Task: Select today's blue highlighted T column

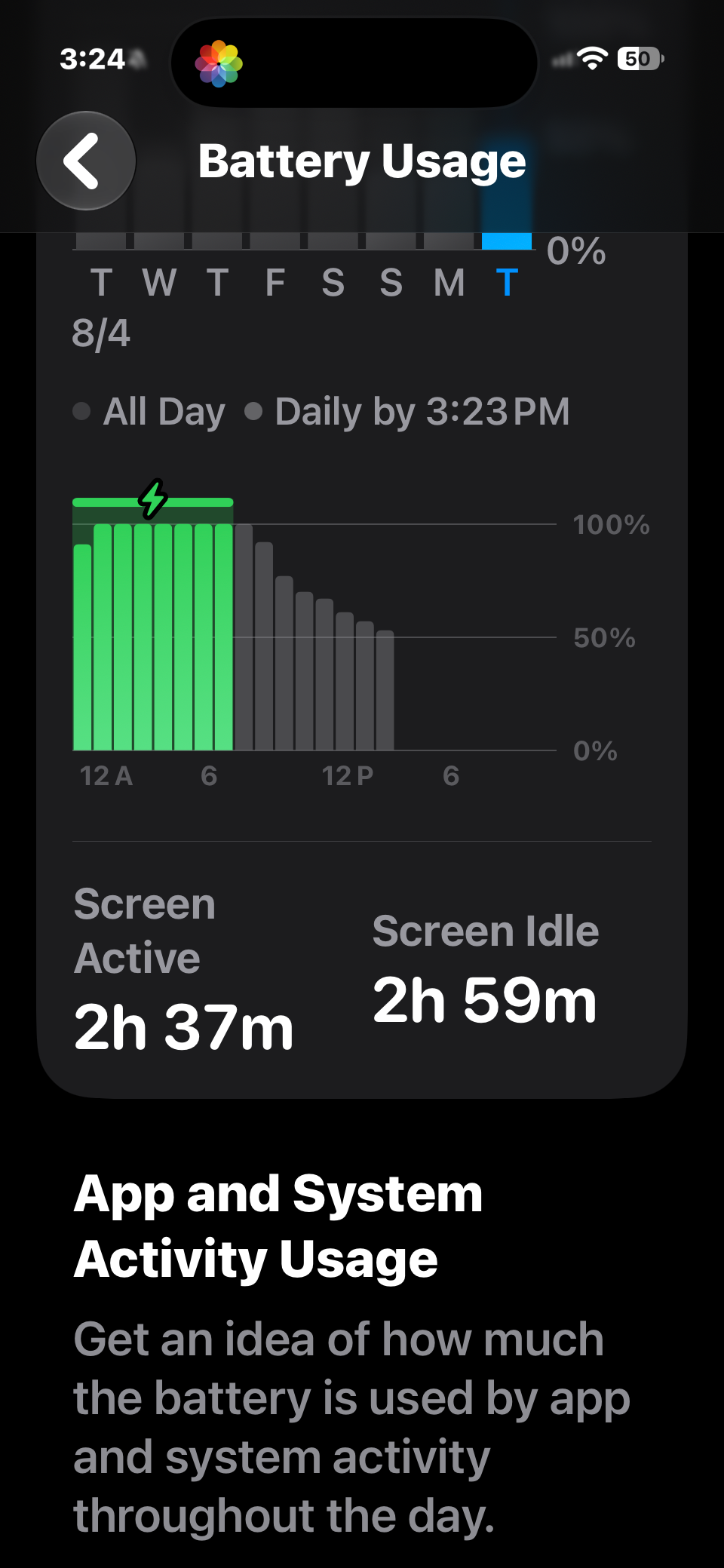Action: click(x=507, y=283)
